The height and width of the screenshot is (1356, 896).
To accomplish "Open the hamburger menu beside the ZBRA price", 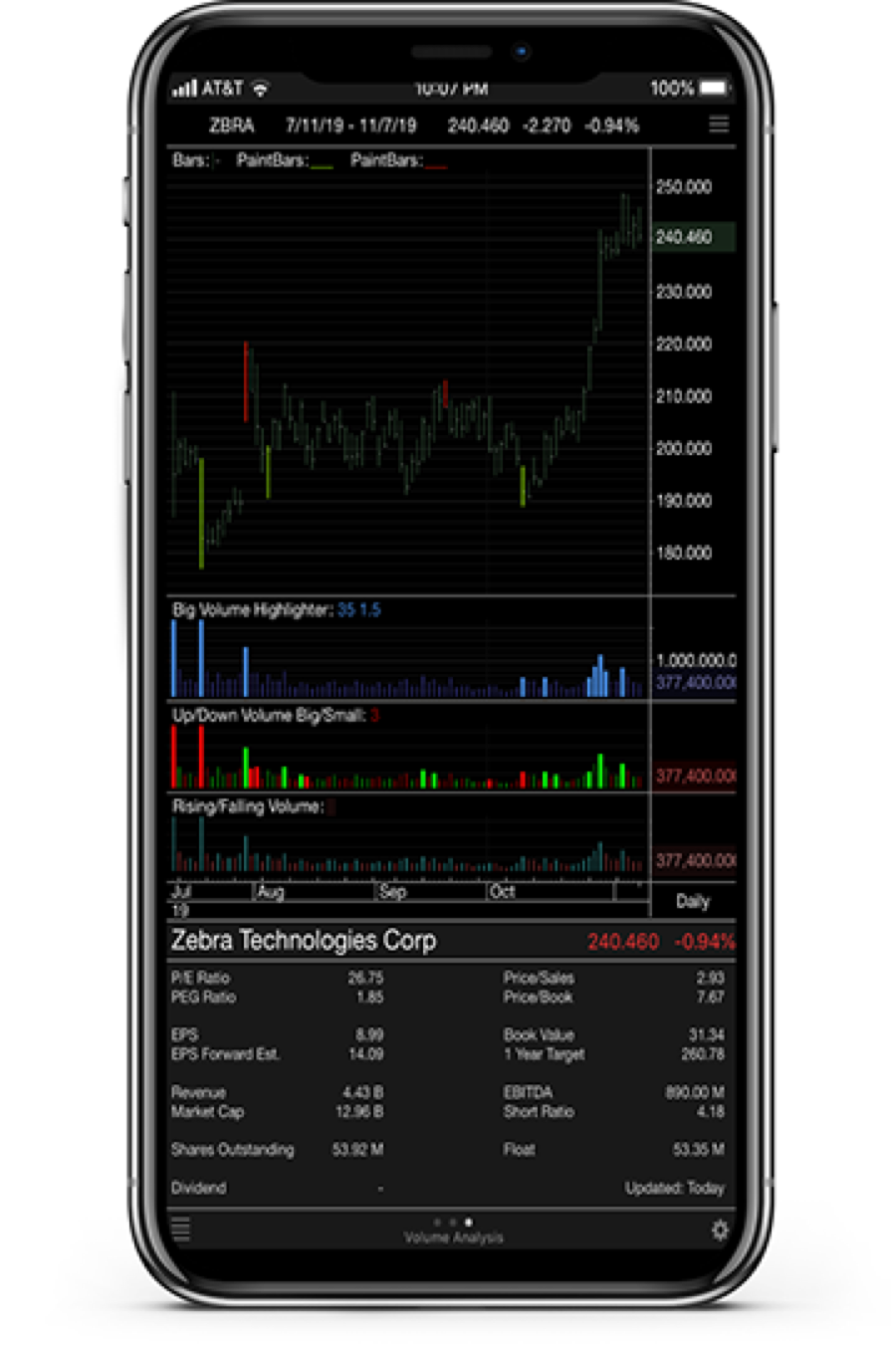I will pyautogui.click(x=719, y=125).
